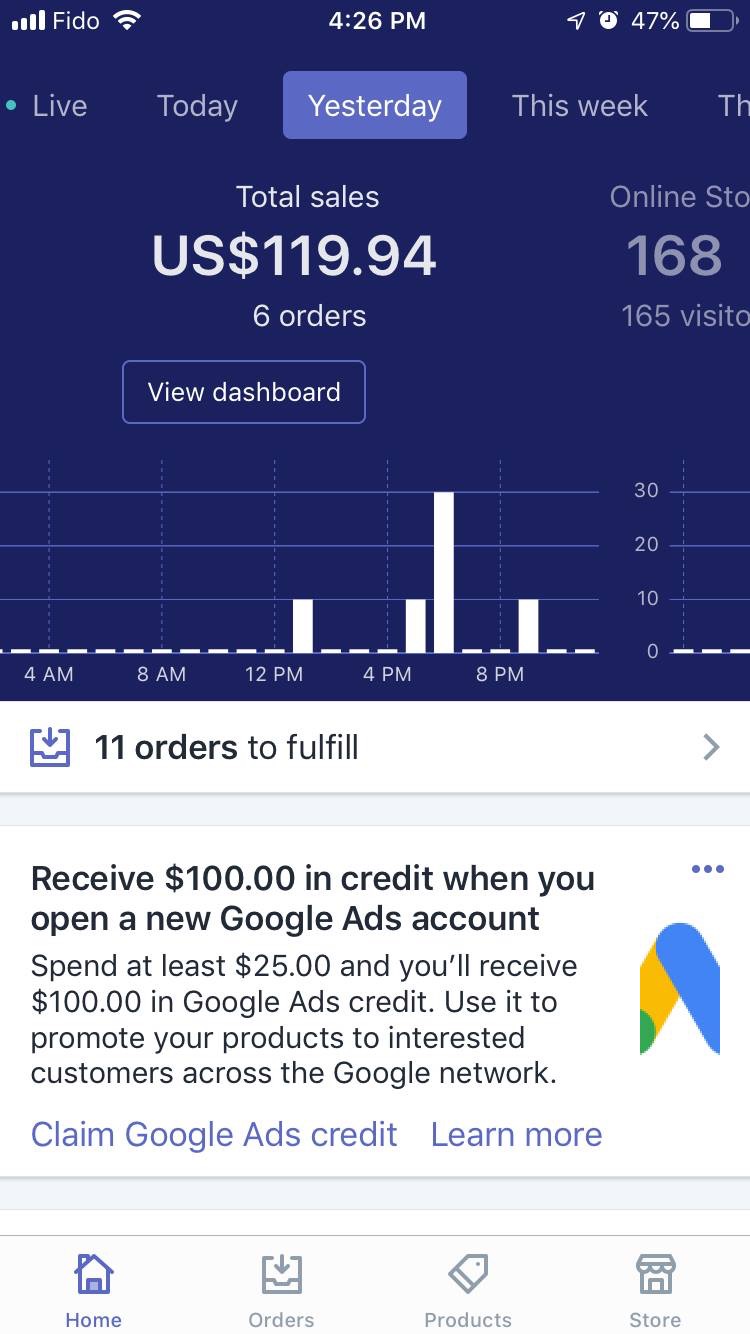
Task: Go to the Home tab
Action: [x=93, y=1290]
